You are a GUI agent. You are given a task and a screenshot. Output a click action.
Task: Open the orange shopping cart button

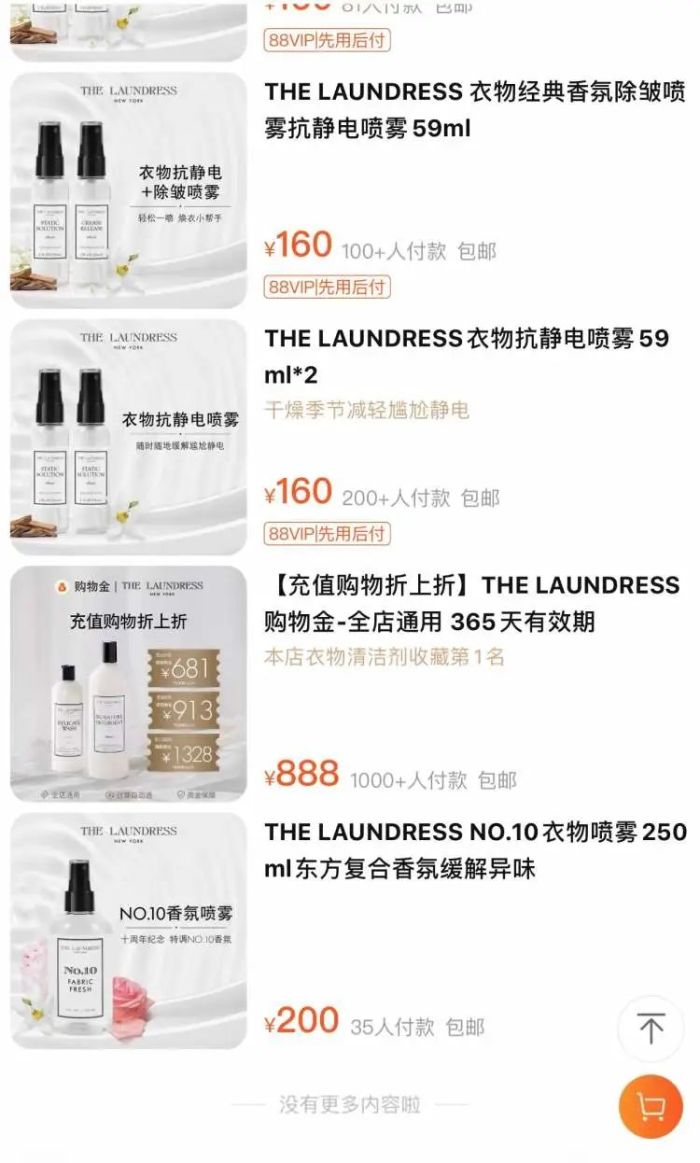(x=651, y=1106)
